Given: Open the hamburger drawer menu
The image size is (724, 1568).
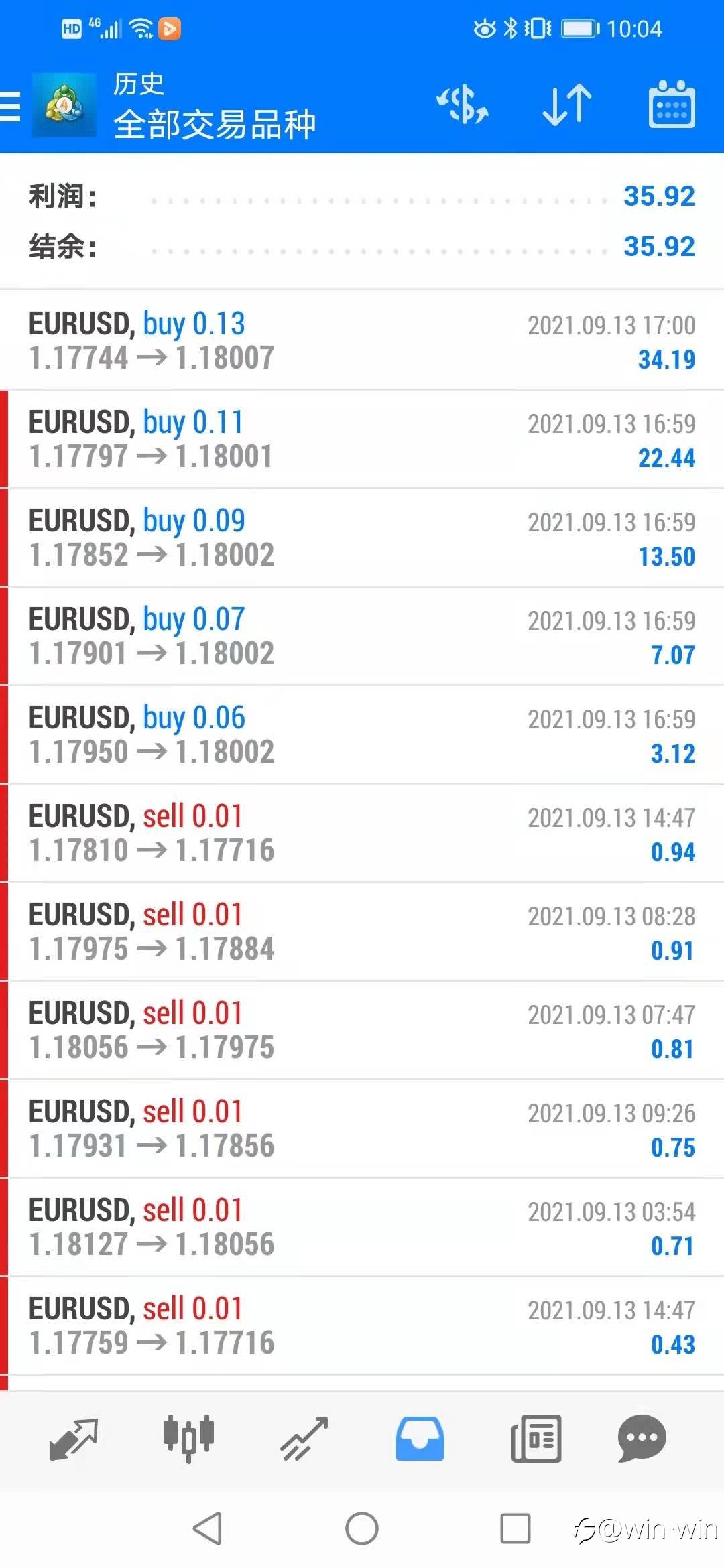Looking at the screenshot, I should click(11, 106).
